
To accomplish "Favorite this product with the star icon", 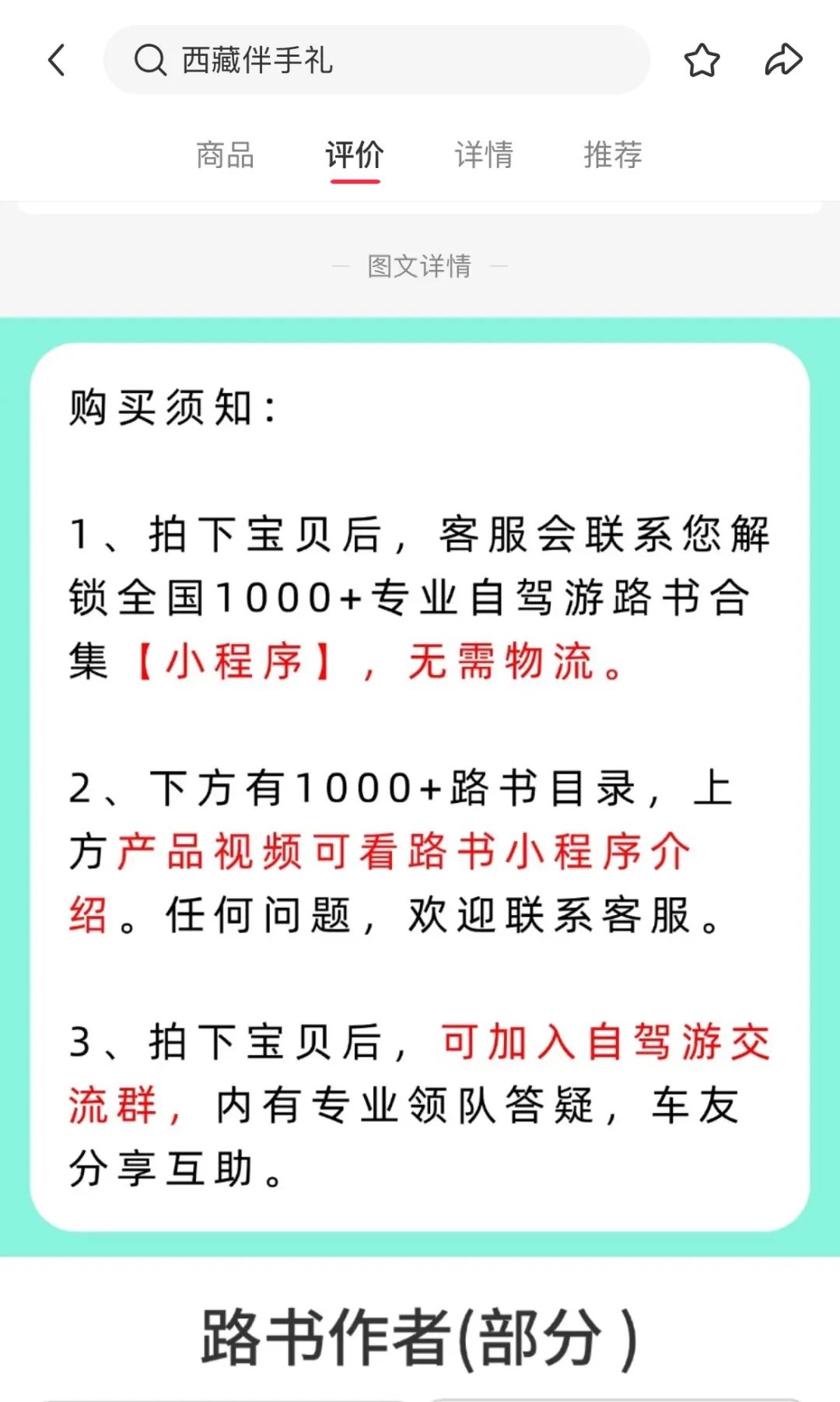I will (x=702, y=60).
